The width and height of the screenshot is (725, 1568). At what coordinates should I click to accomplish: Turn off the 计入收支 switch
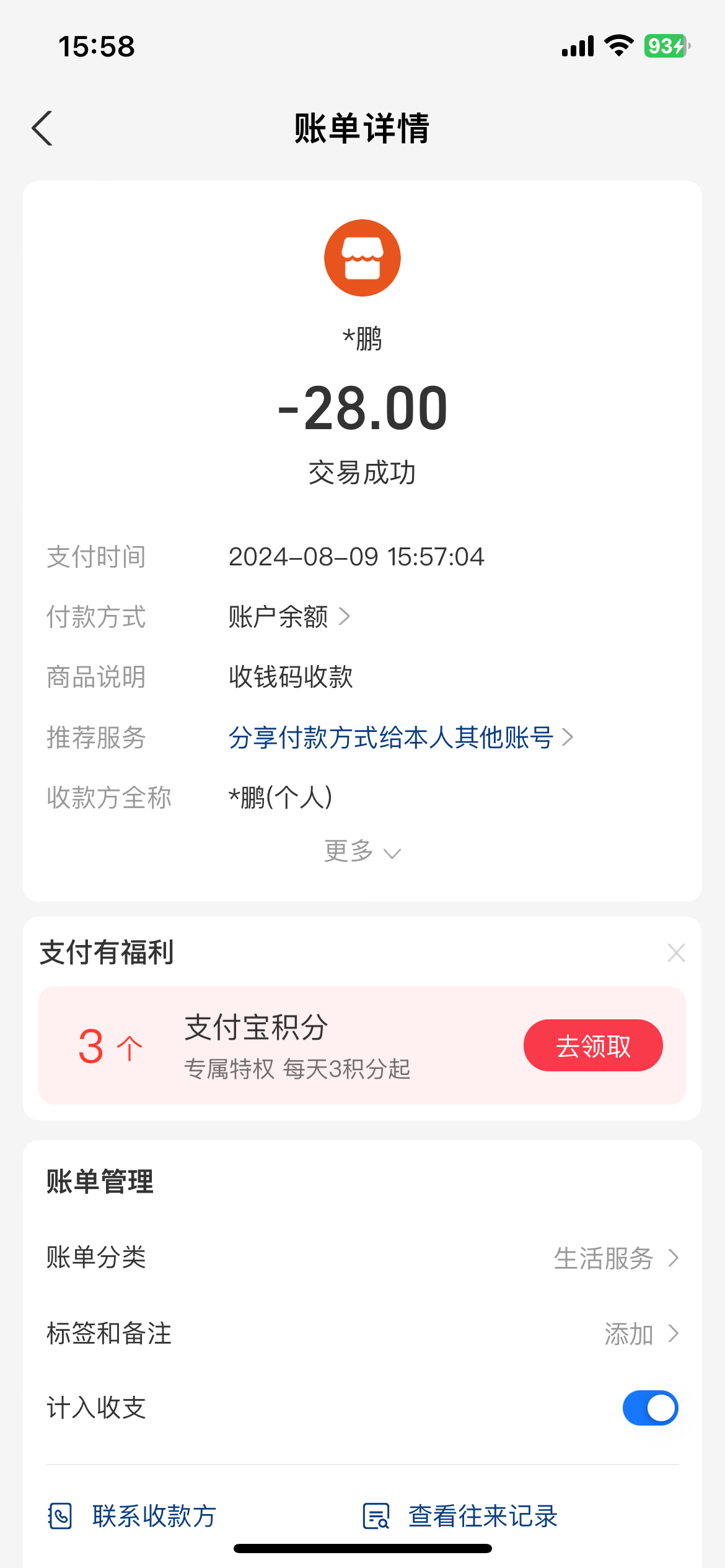[650, 1408]
